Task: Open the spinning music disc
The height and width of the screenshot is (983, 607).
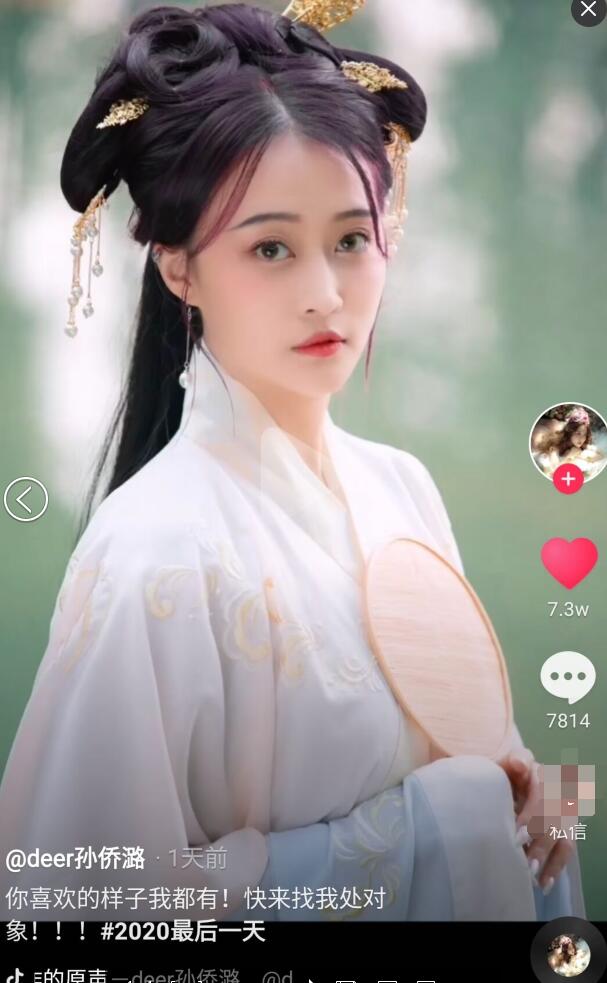Action: point(568,955)
